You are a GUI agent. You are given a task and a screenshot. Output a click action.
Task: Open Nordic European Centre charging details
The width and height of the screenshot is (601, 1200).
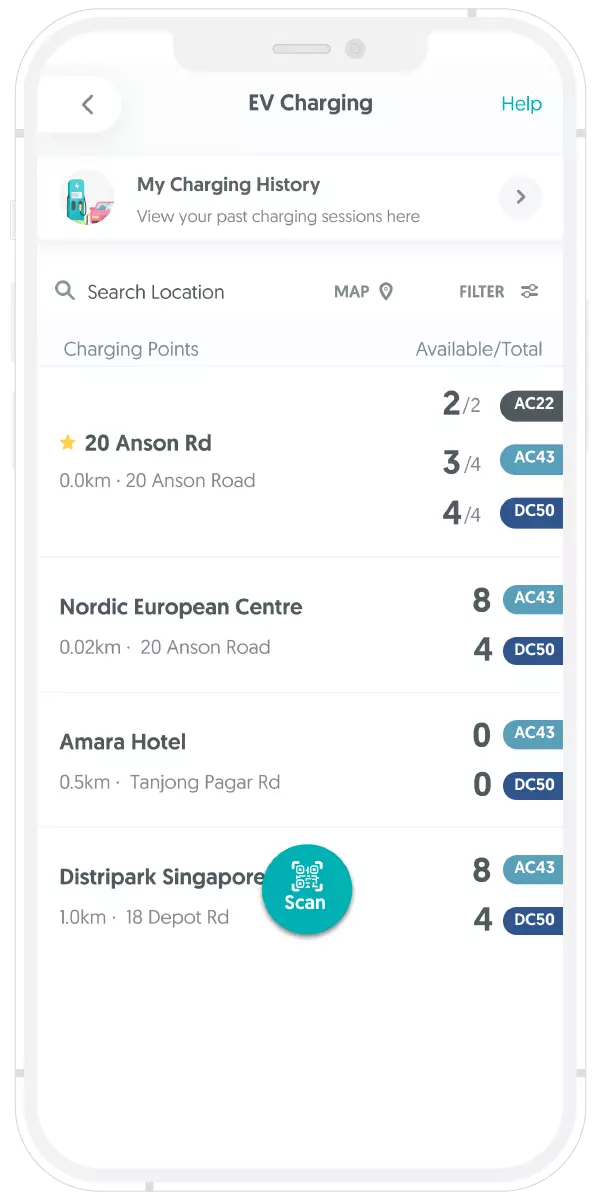pyautogui.click(x=181, y=608)
